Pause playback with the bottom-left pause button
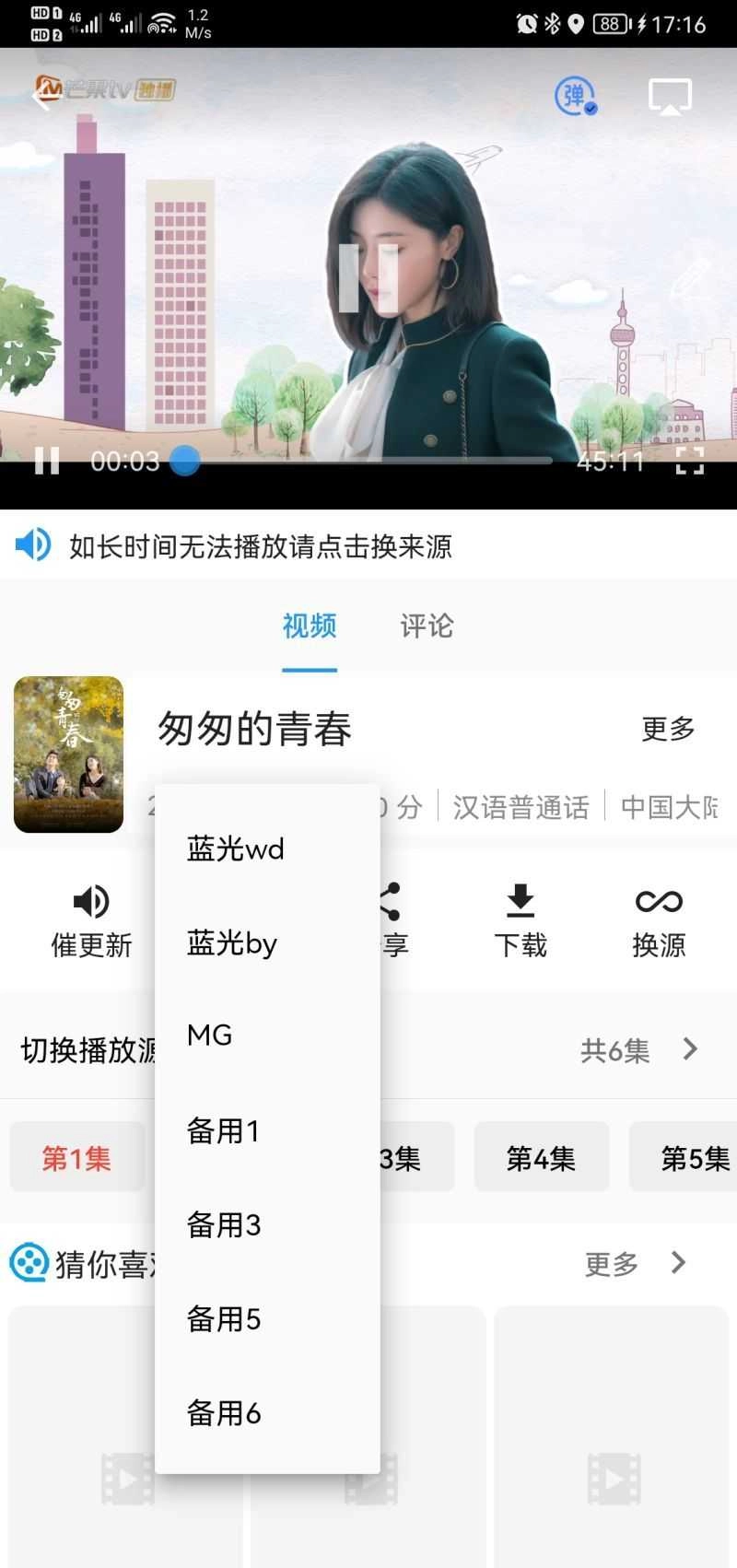The height and width of the screenshot is (1568, 737). [45, 462]
